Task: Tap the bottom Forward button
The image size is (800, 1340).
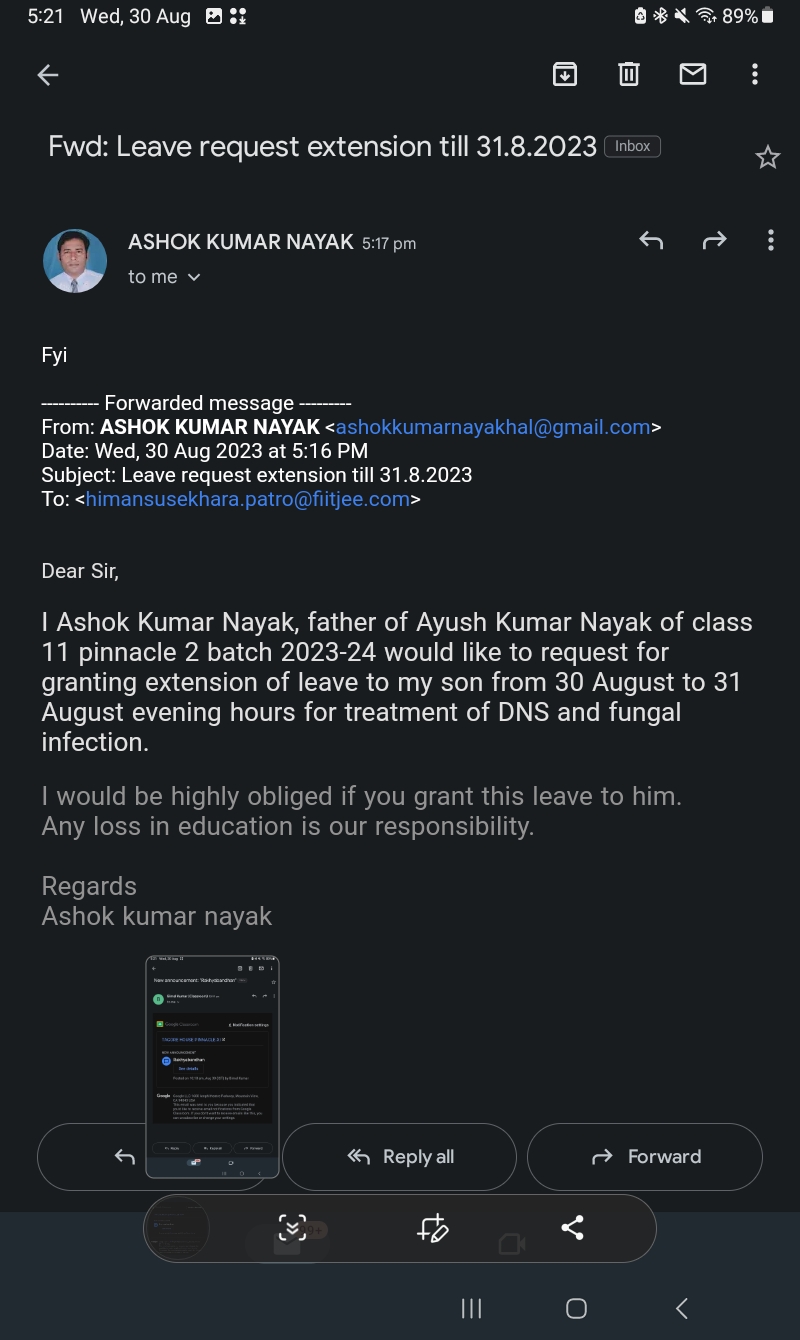Action: [645, 1157]
